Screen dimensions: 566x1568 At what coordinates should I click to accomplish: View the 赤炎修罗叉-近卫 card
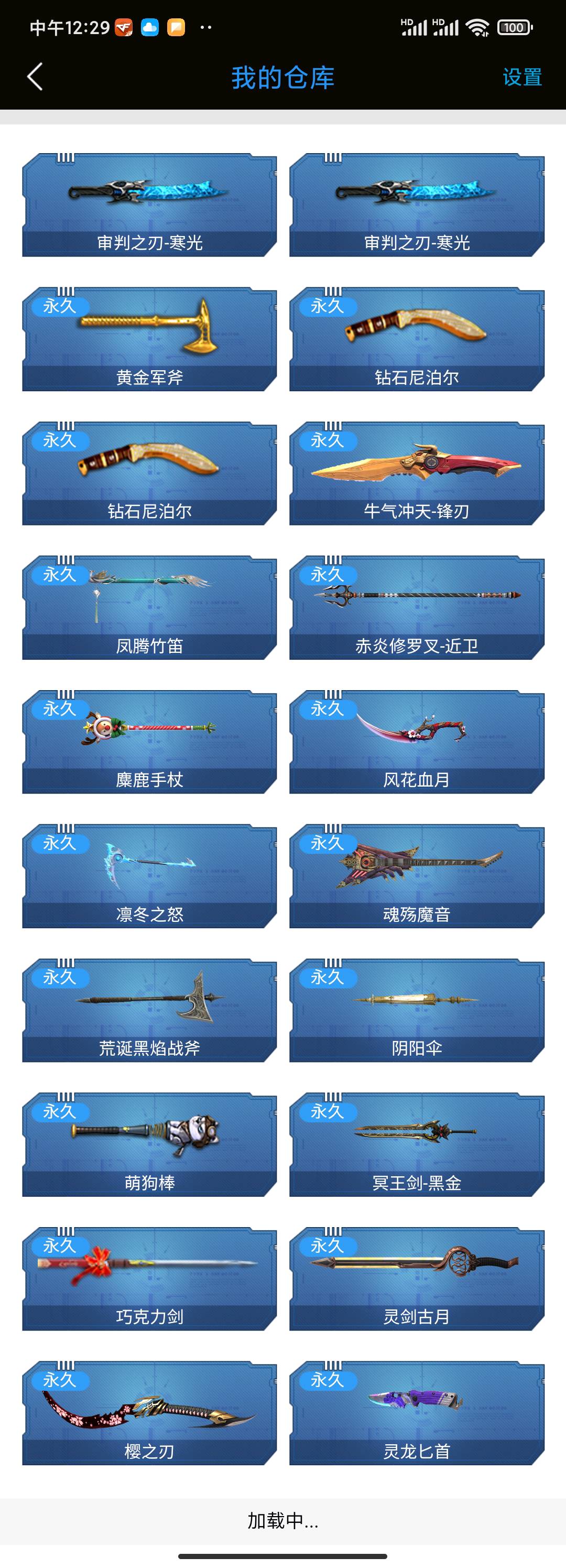(416, 607)
